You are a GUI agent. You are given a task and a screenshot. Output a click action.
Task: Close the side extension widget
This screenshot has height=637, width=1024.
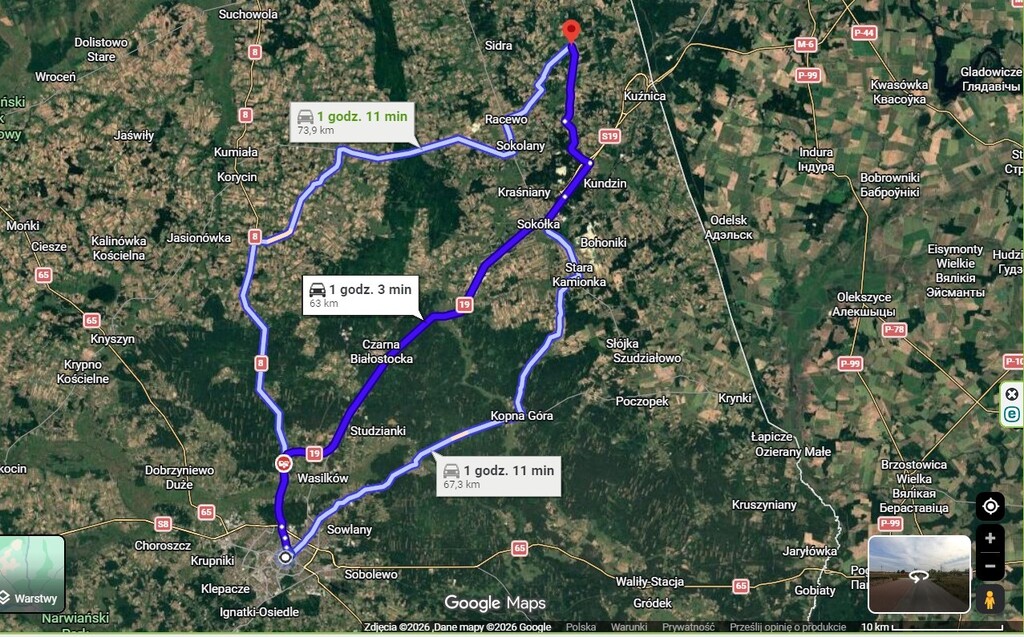[x=1011, y=393]
